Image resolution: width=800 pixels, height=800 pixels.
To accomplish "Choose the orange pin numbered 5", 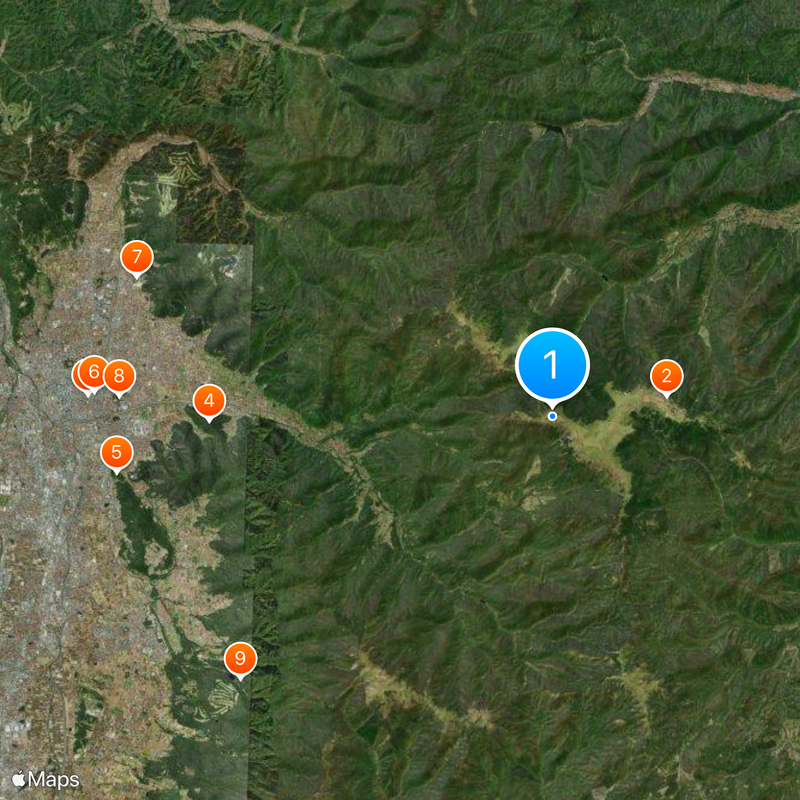I will click(117, 453).
